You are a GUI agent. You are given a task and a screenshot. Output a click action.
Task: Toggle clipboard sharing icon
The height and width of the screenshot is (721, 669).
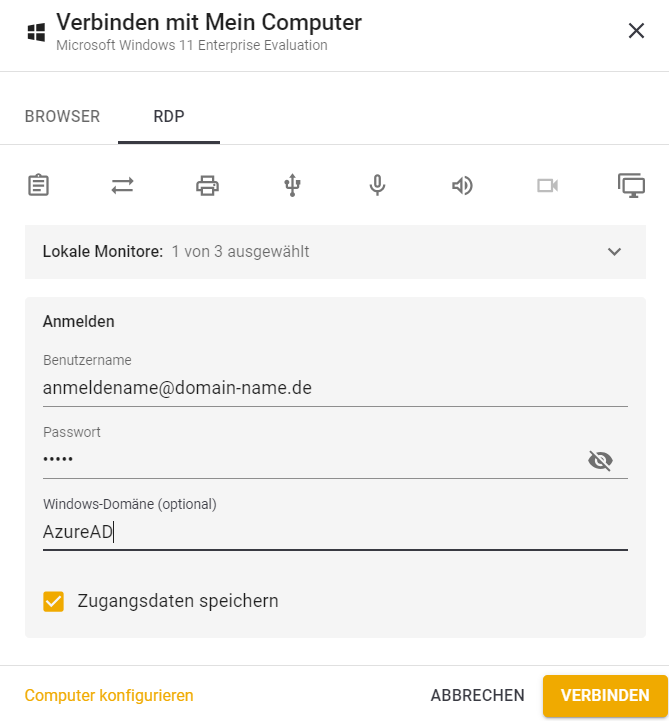pyautogui.click(x=38, y=185)
